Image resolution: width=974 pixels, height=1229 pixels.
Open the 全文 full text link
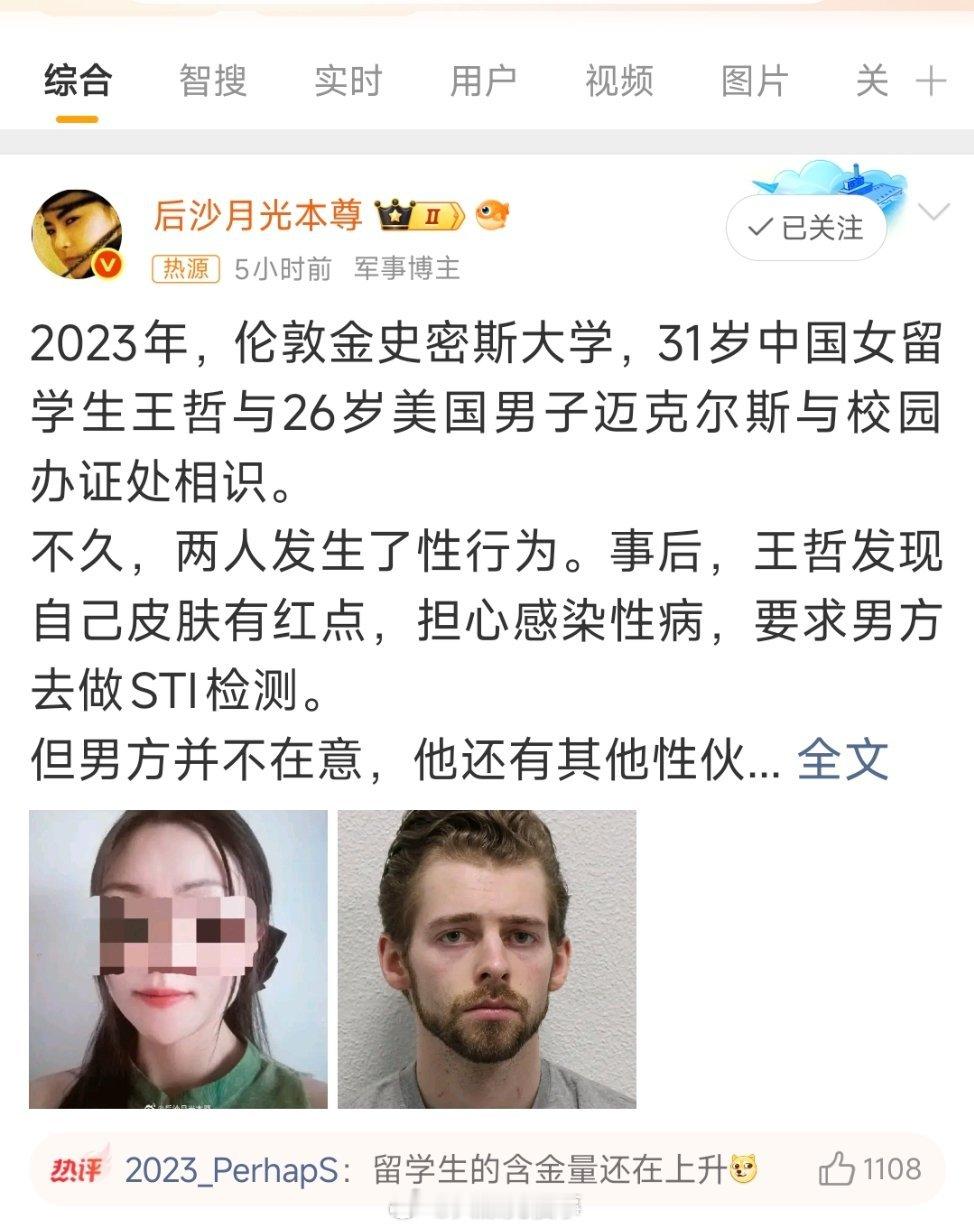(x=841, y=761)
